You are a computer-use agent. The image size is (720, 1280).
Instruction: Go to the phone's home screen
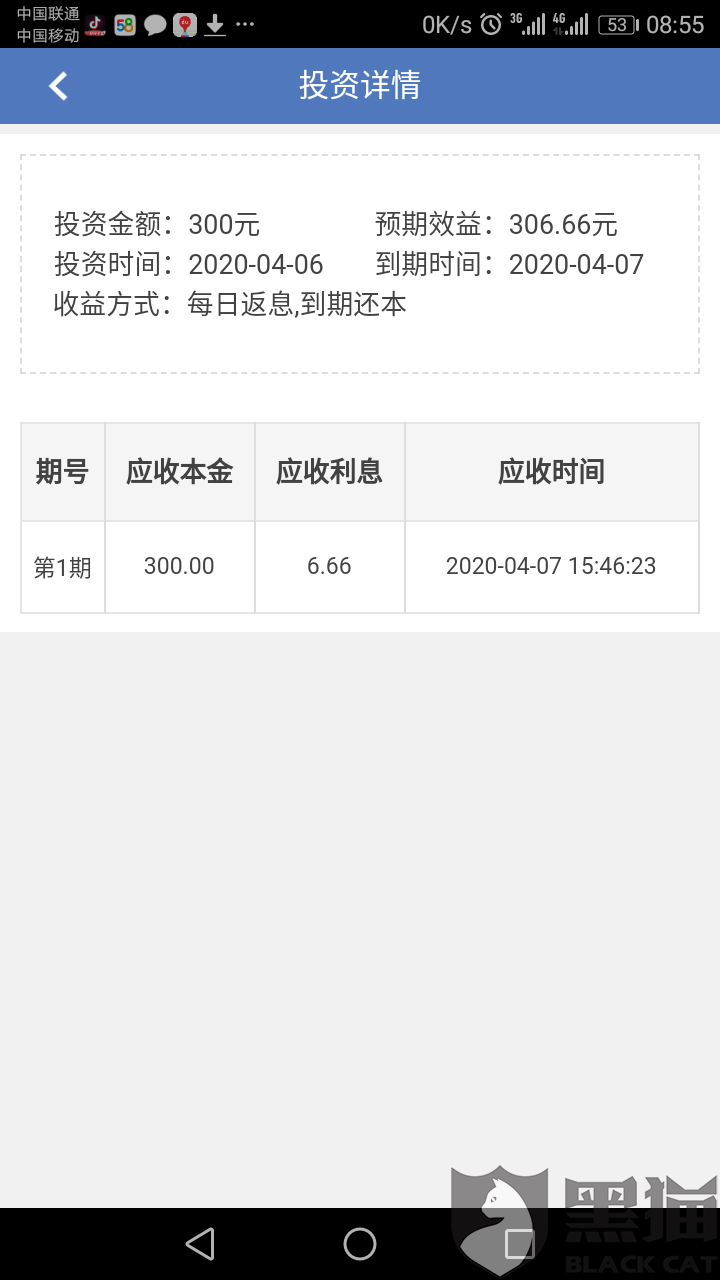360,1244
